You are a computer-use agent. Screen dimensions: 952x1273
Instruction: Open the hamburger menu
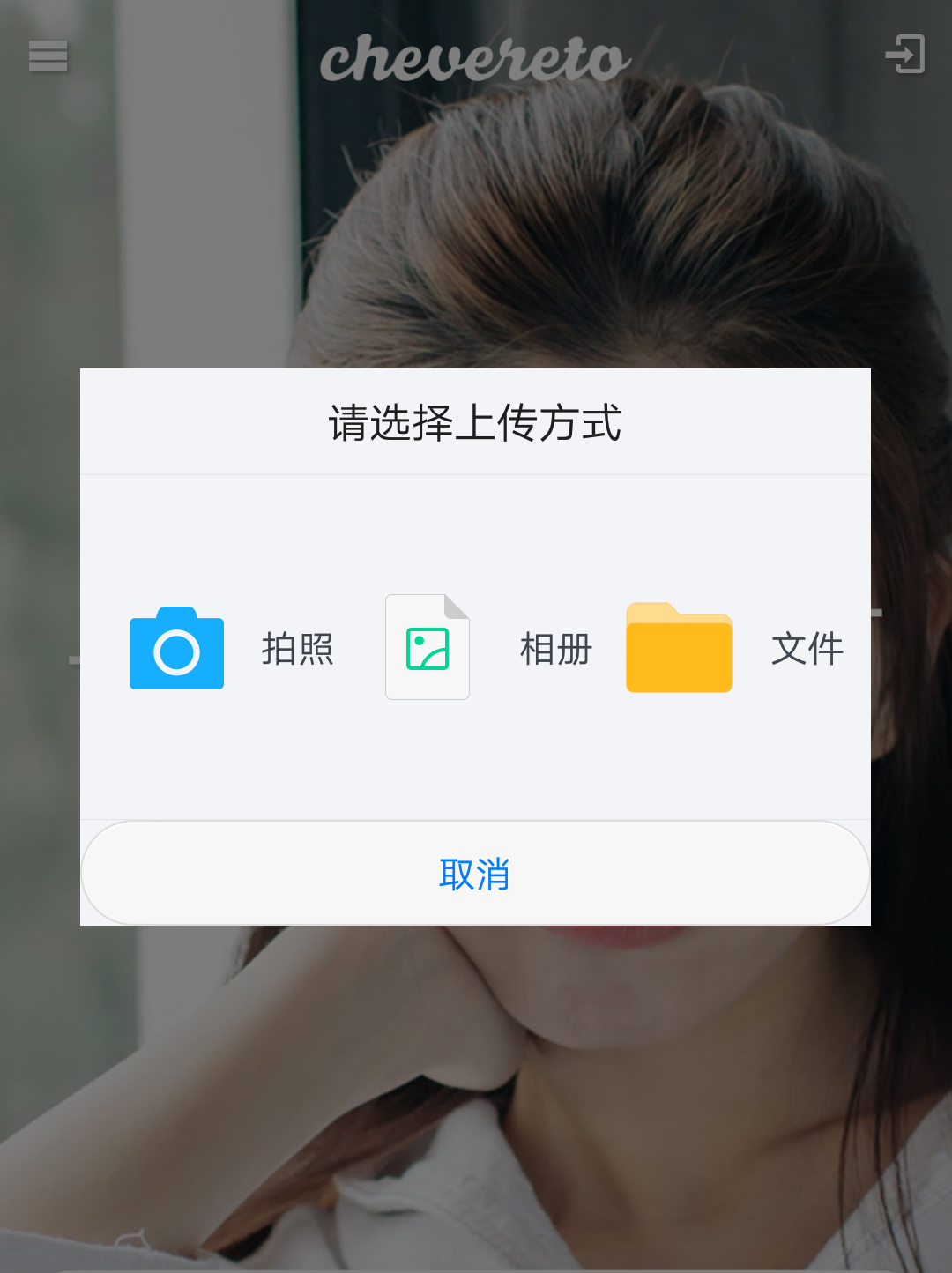(48, 55)
